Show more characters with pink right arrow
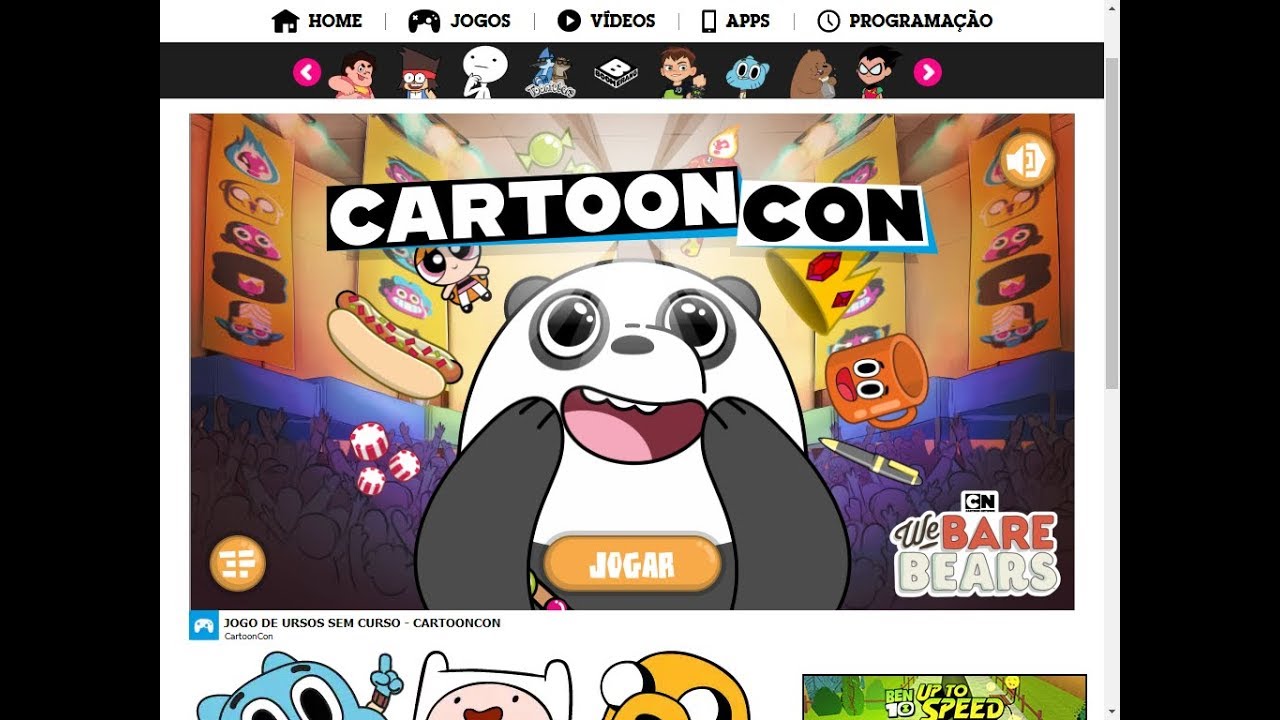The image size is (1280, 720). tap(927, 72)
